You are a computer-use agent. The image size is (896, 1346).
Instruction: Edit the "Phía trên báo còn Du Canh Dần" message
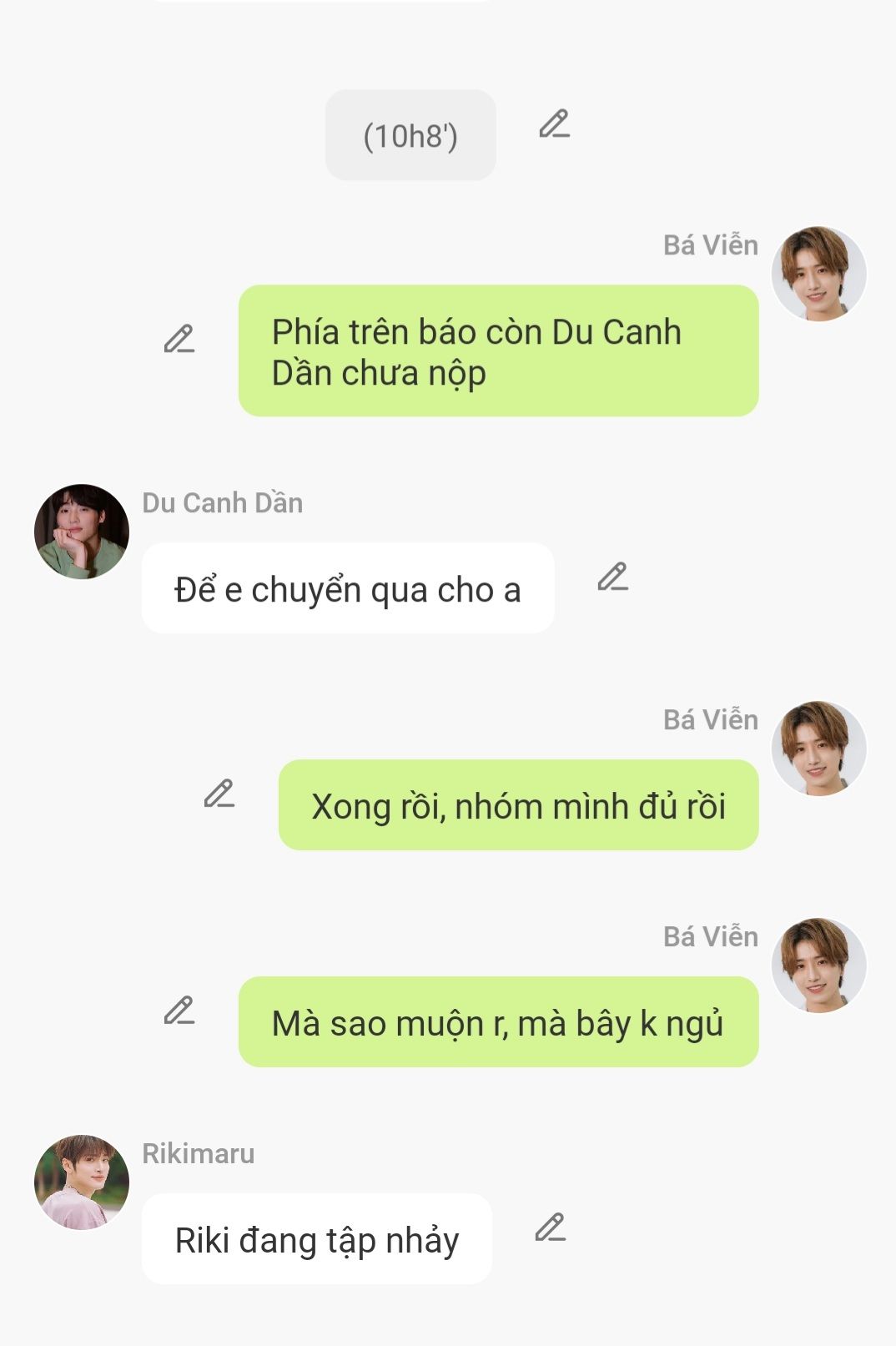pyautogui.click(x=179, y=339)
